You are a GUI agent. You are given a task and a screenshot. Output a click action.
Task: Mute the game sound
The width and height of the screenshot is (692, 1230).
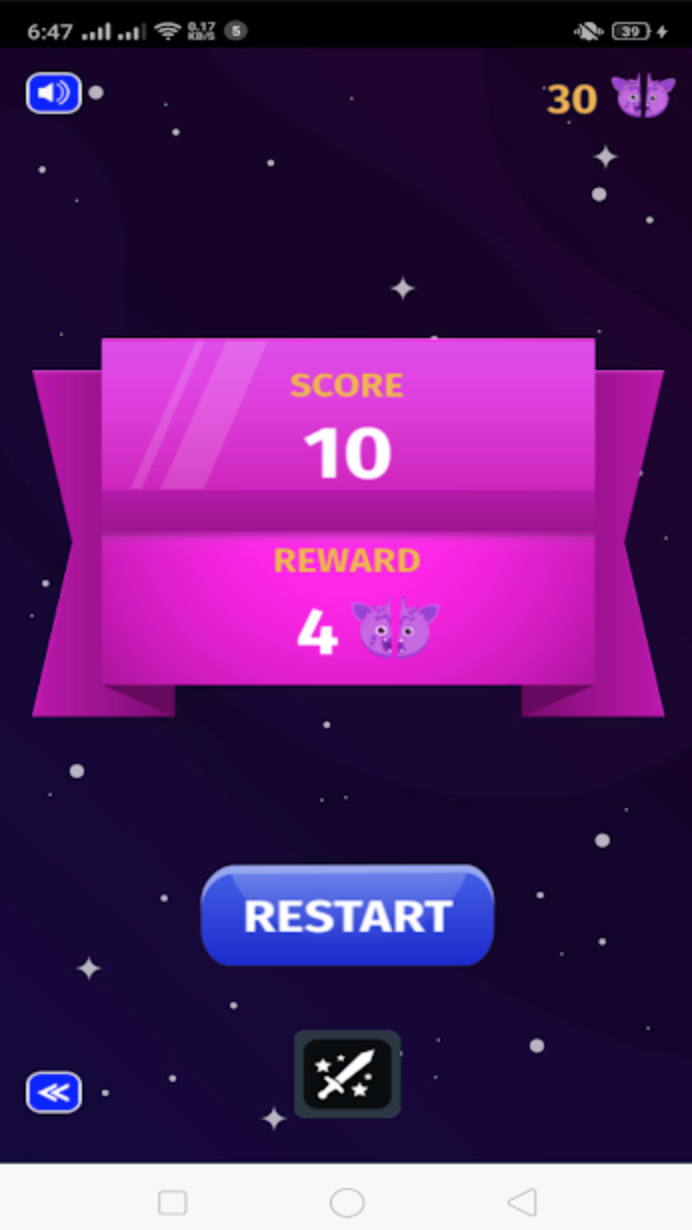click(54, 94)
